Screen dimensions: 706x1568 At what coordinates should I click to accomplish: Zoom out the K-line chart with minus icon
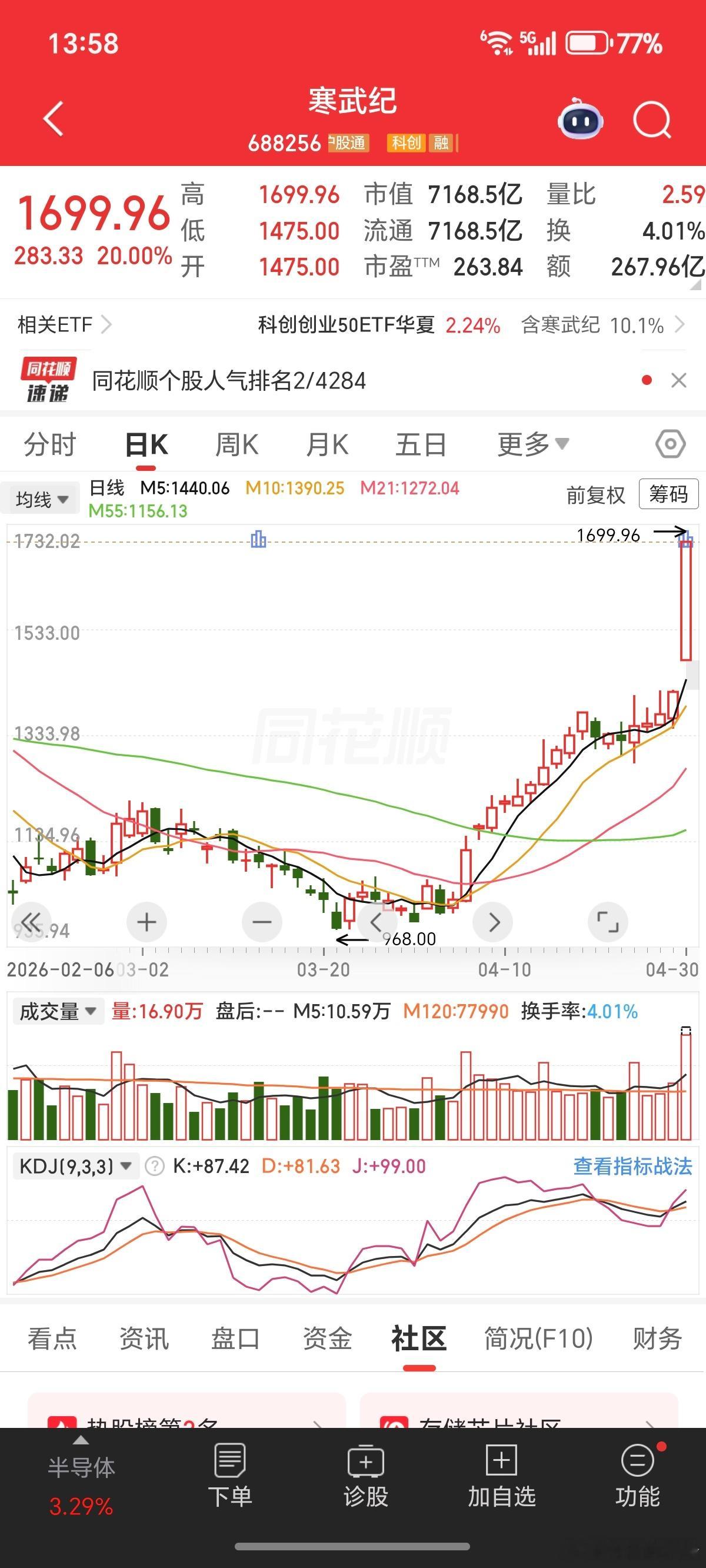(x=262, y=922)
